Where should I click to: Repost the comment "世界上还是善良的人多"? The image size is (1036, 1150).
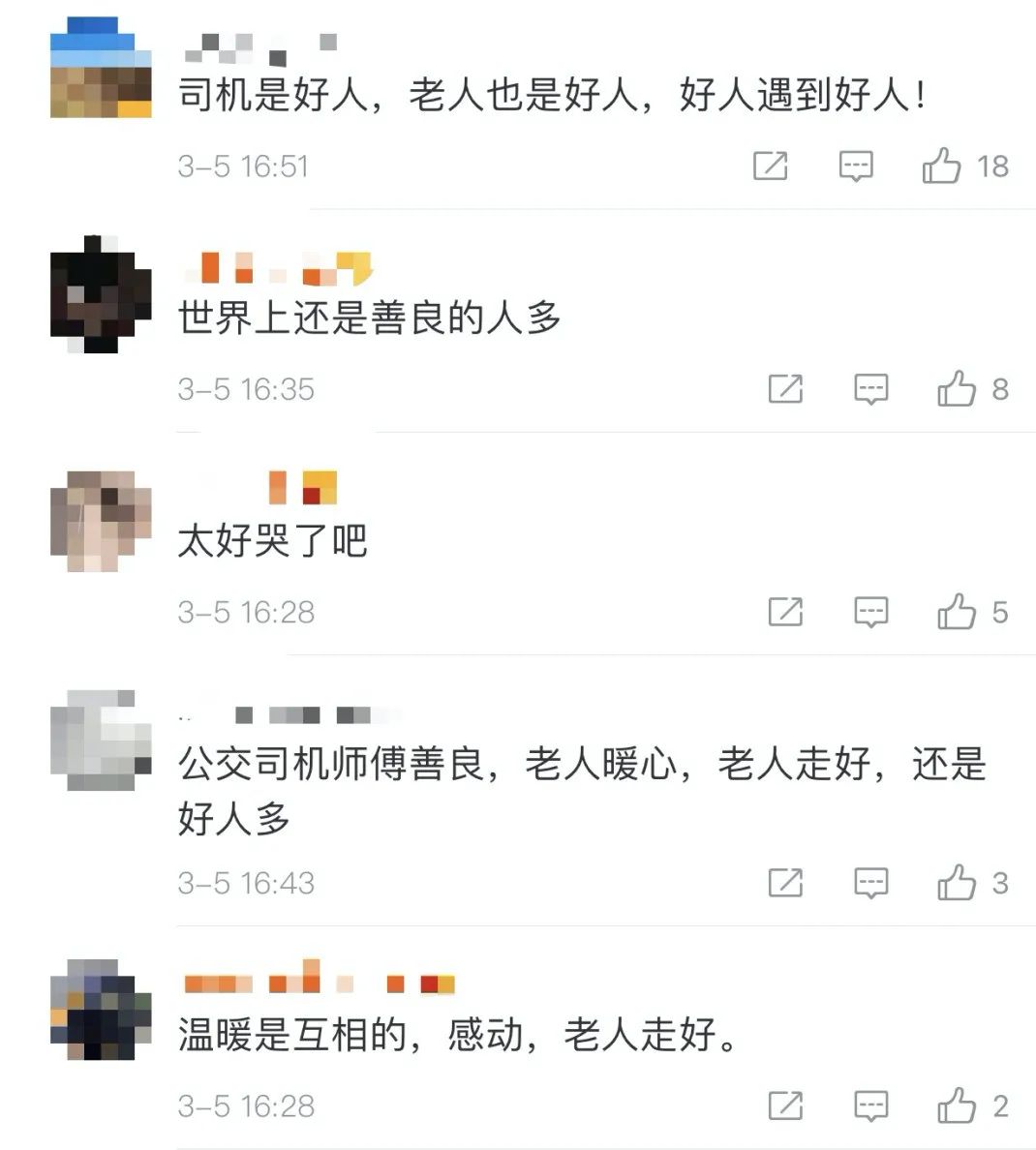[x=785, y=389]
